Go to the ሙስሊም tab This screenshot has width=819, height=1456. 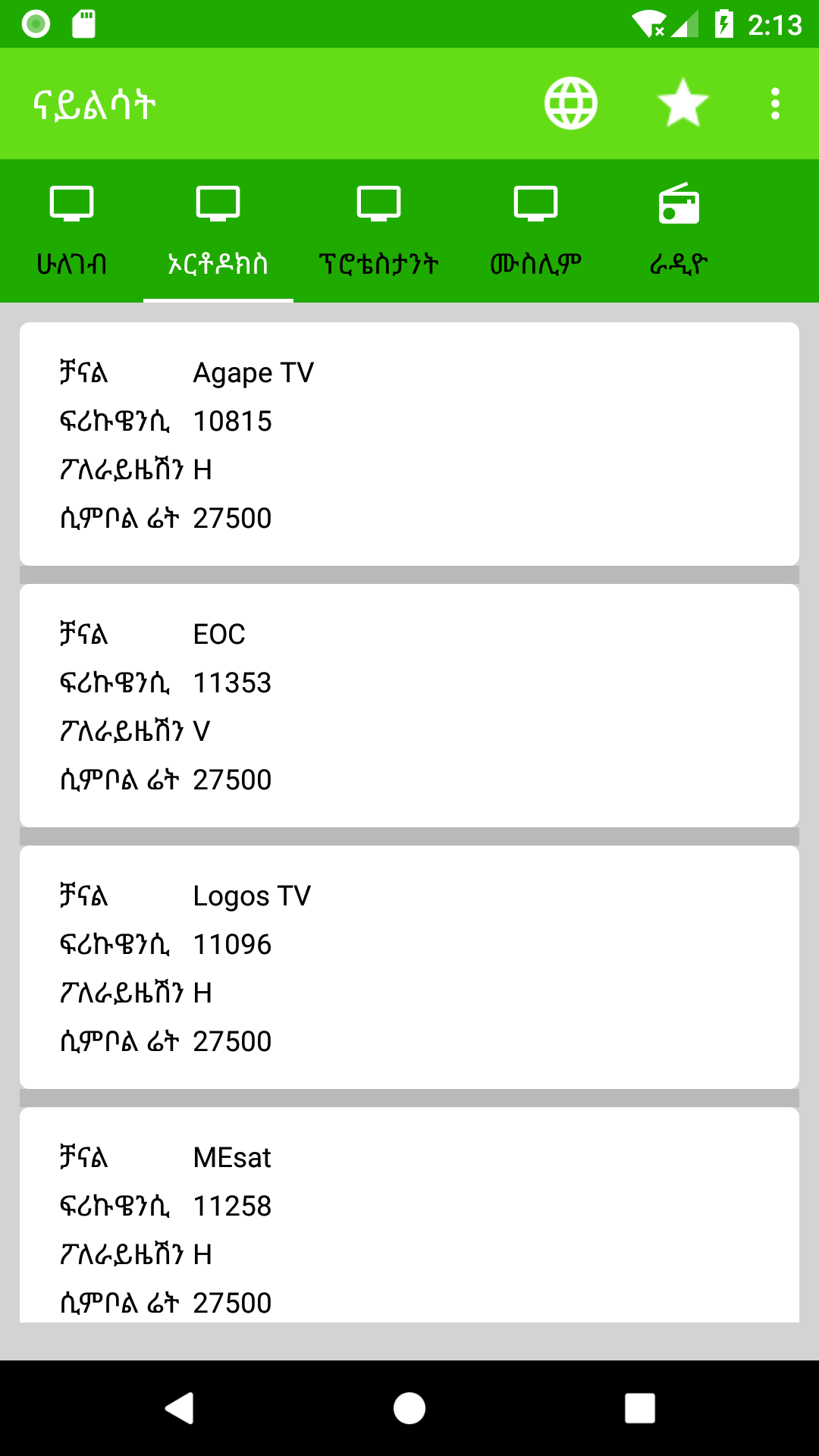tap(535, 231)
